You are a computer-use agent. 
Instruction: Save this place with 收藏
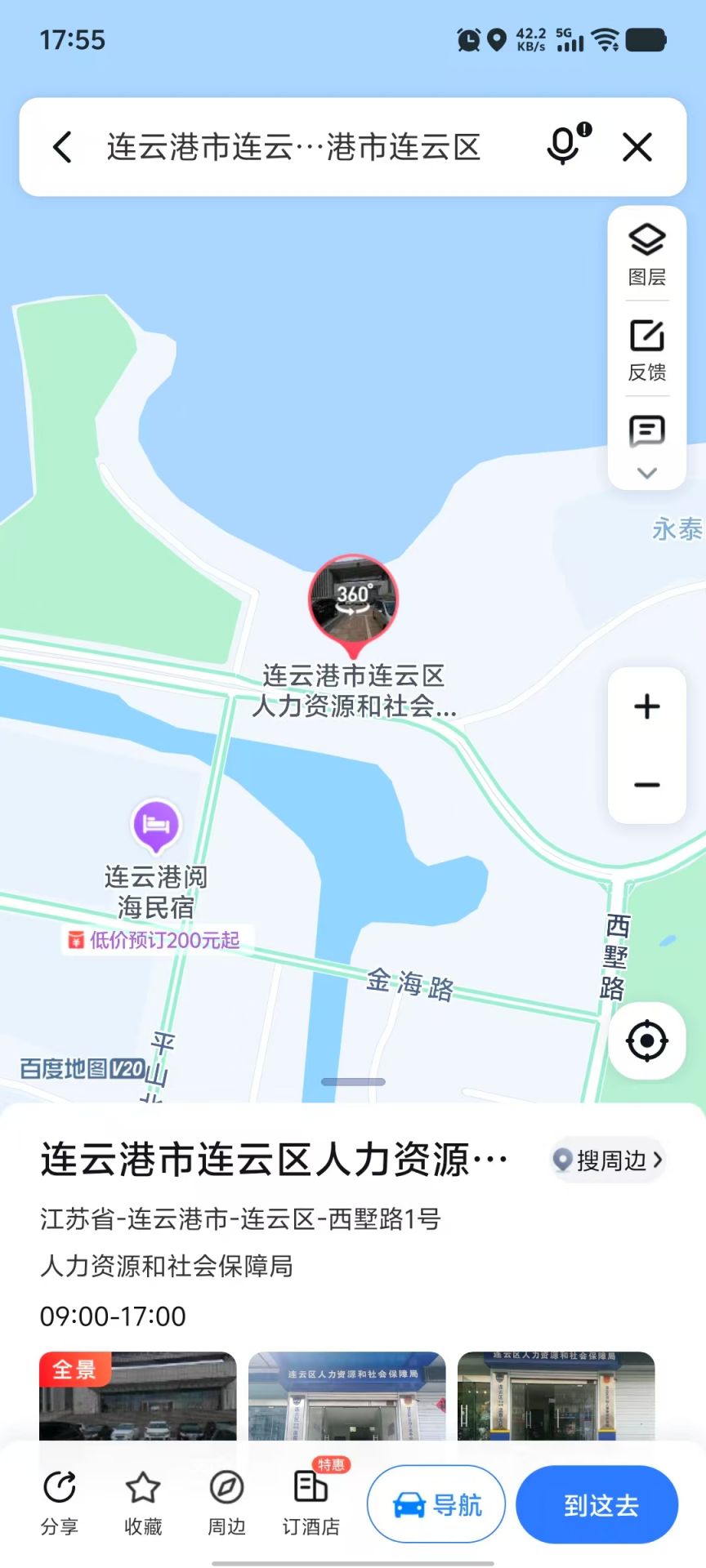(x=143, y=1503)
